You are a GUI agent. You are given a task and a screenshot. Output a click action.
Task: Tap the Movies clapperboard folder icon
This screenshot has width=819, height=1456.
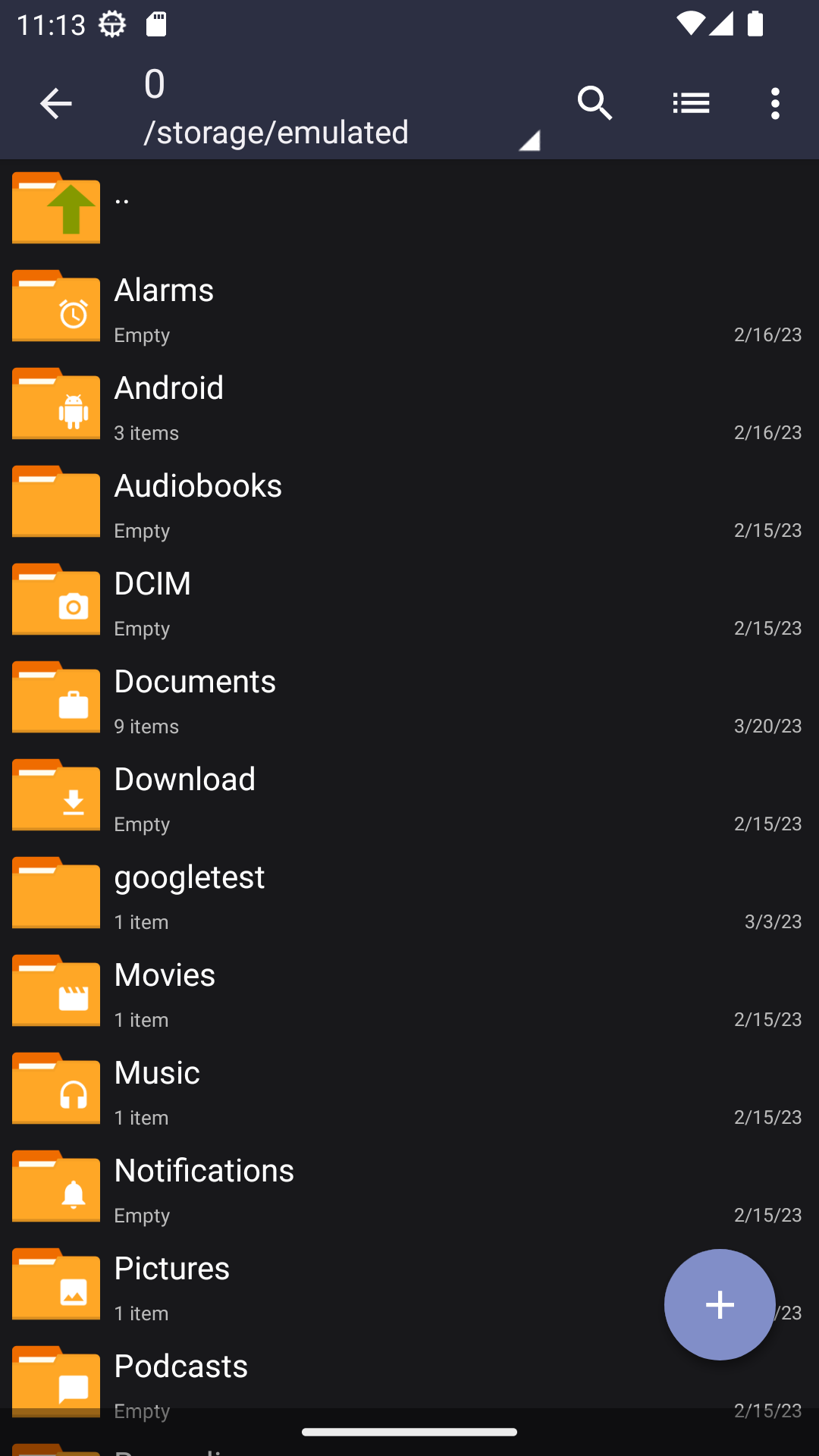(x=55, y=990)
